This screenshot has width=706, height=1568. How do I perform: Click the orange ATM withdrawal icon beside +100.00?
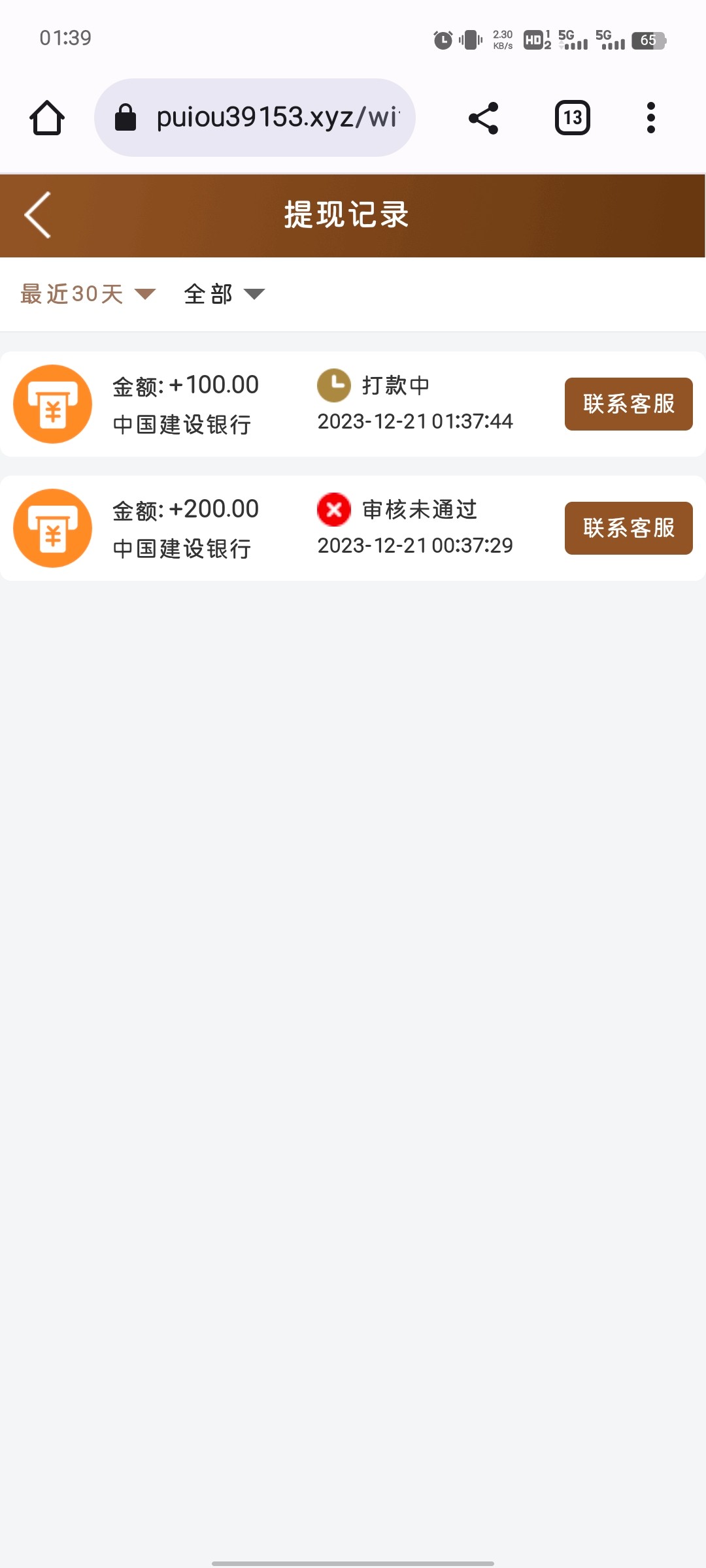coord(52,404)
